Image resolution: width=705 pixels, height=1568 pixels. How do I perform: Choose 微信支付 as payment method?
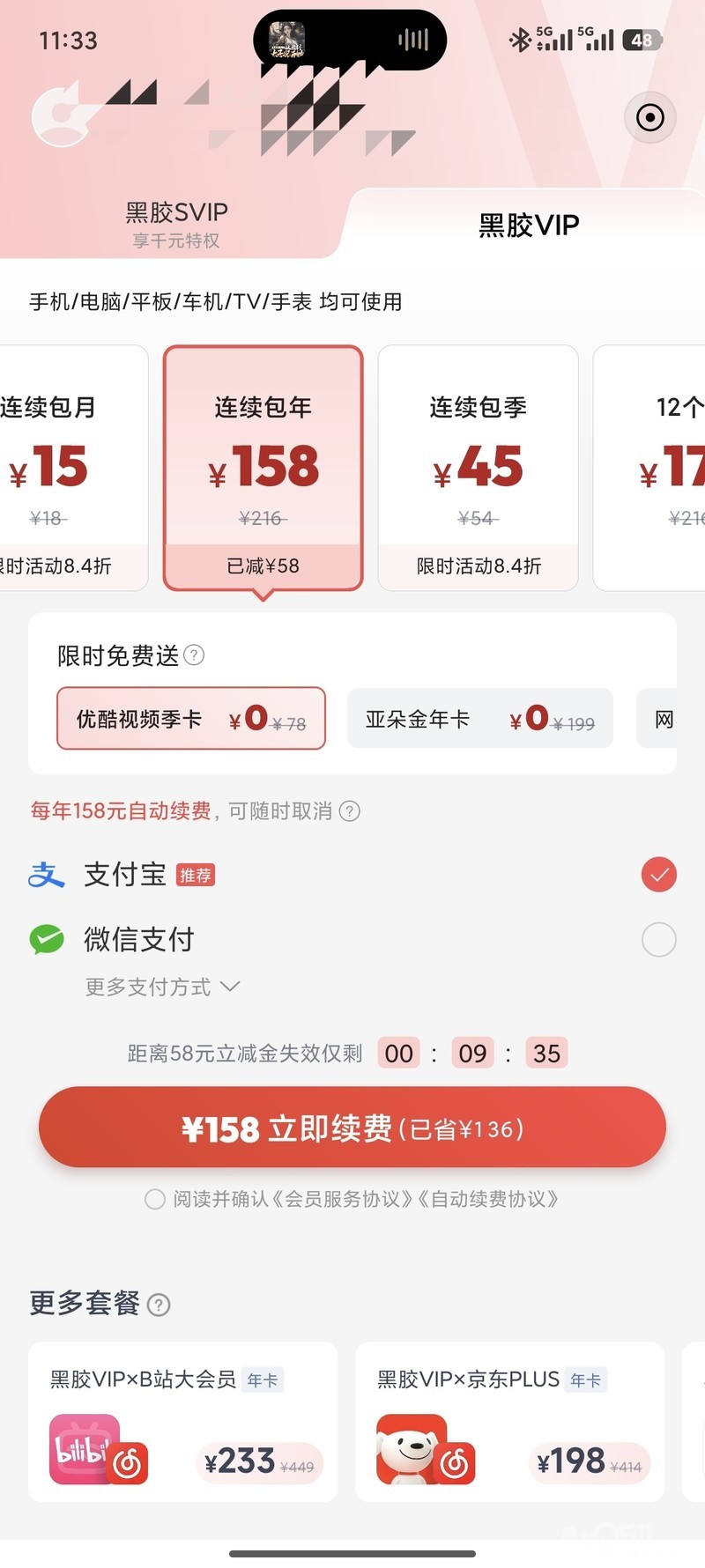pos(658,940)
